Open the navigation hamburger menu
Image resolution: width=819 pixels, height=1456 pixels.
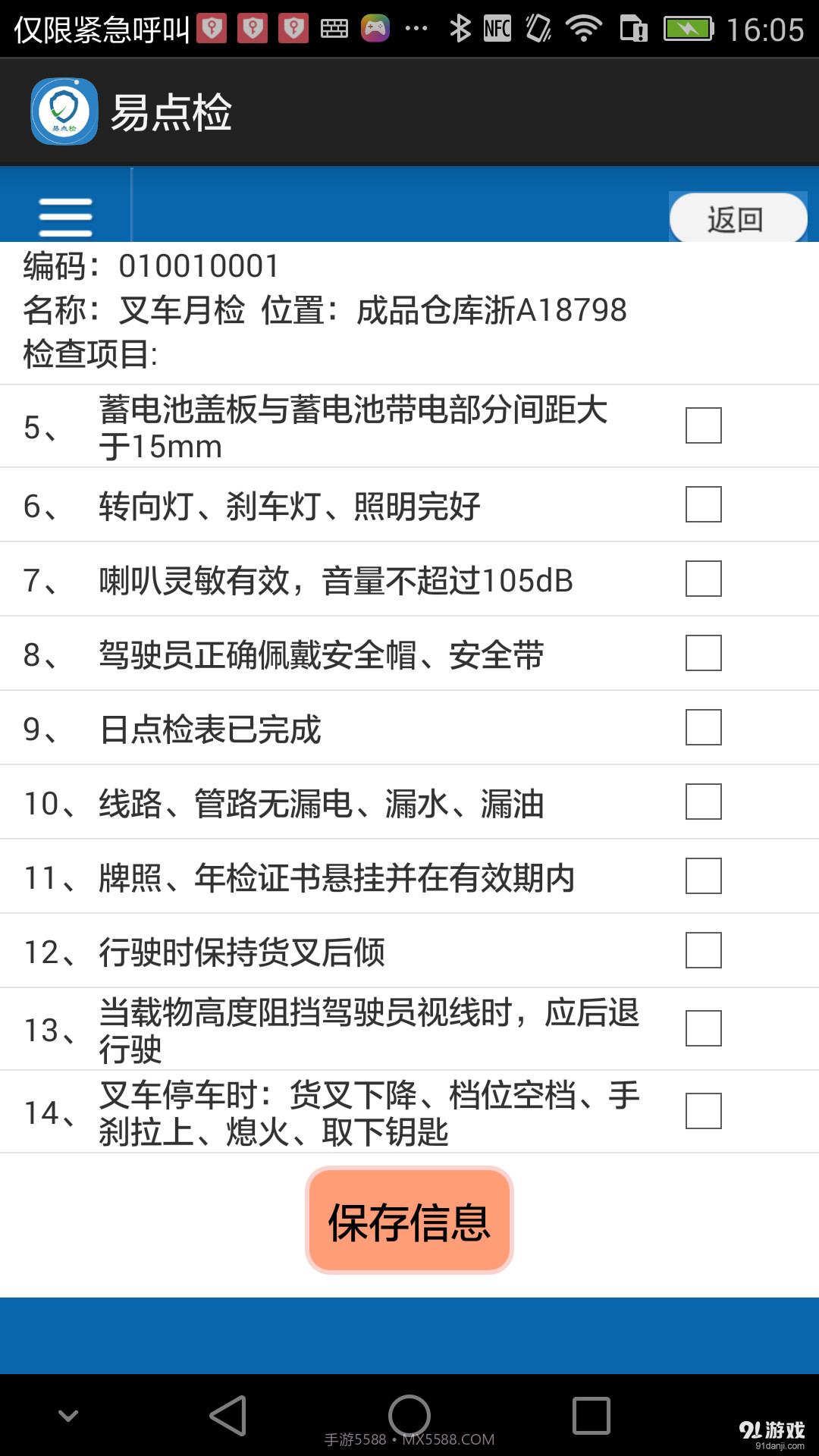65,215
